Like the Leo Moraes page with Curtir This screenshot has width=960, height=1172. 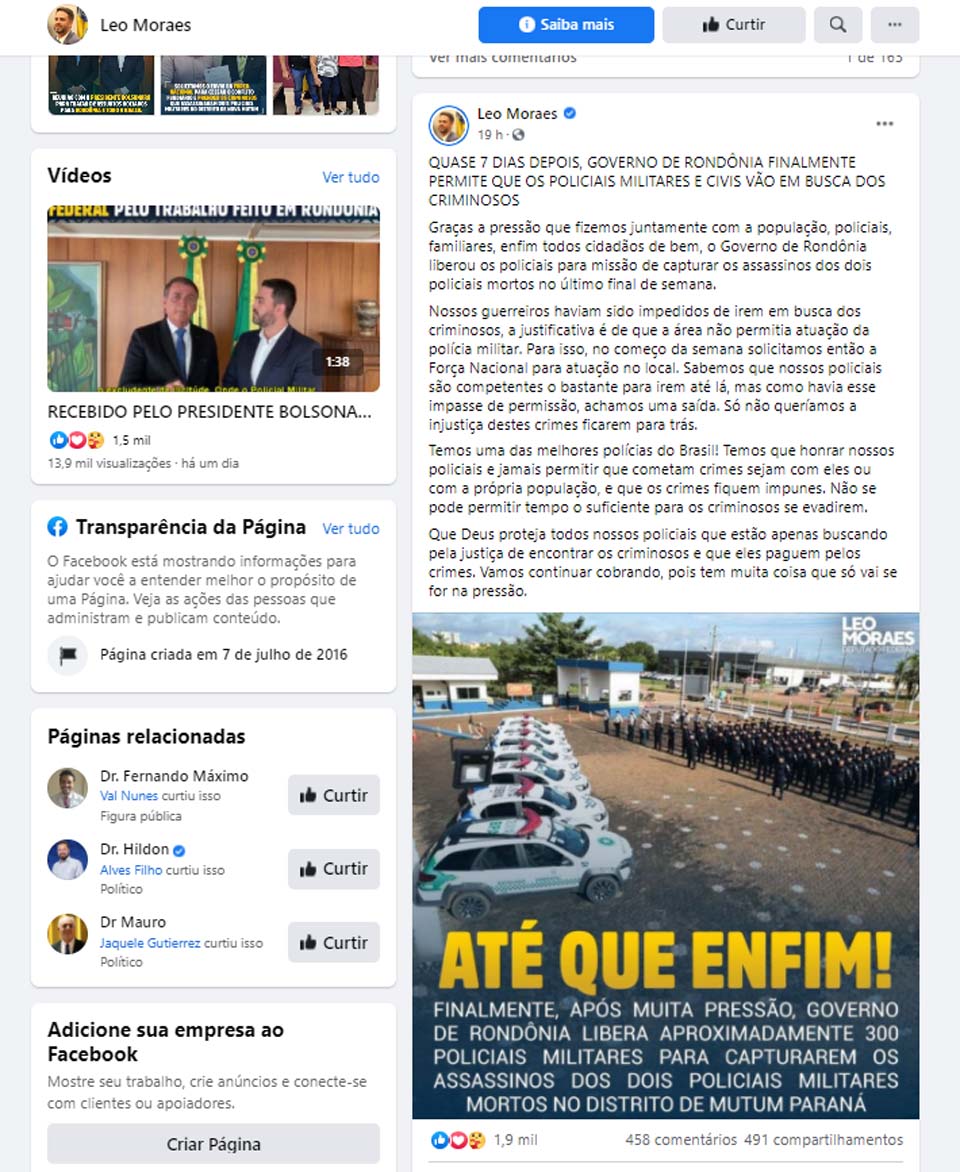[x=733, y=25]
